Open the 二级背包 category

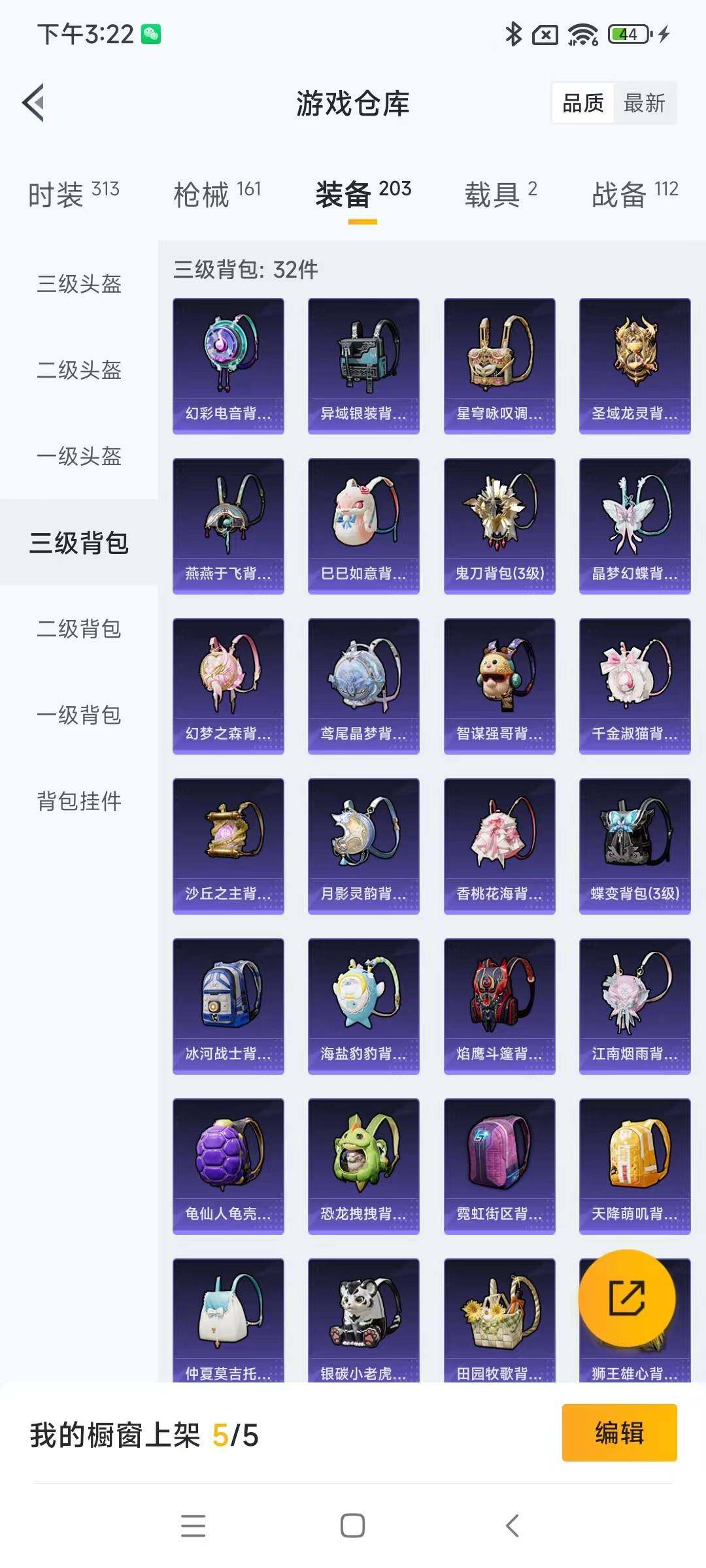pos(79,629)
